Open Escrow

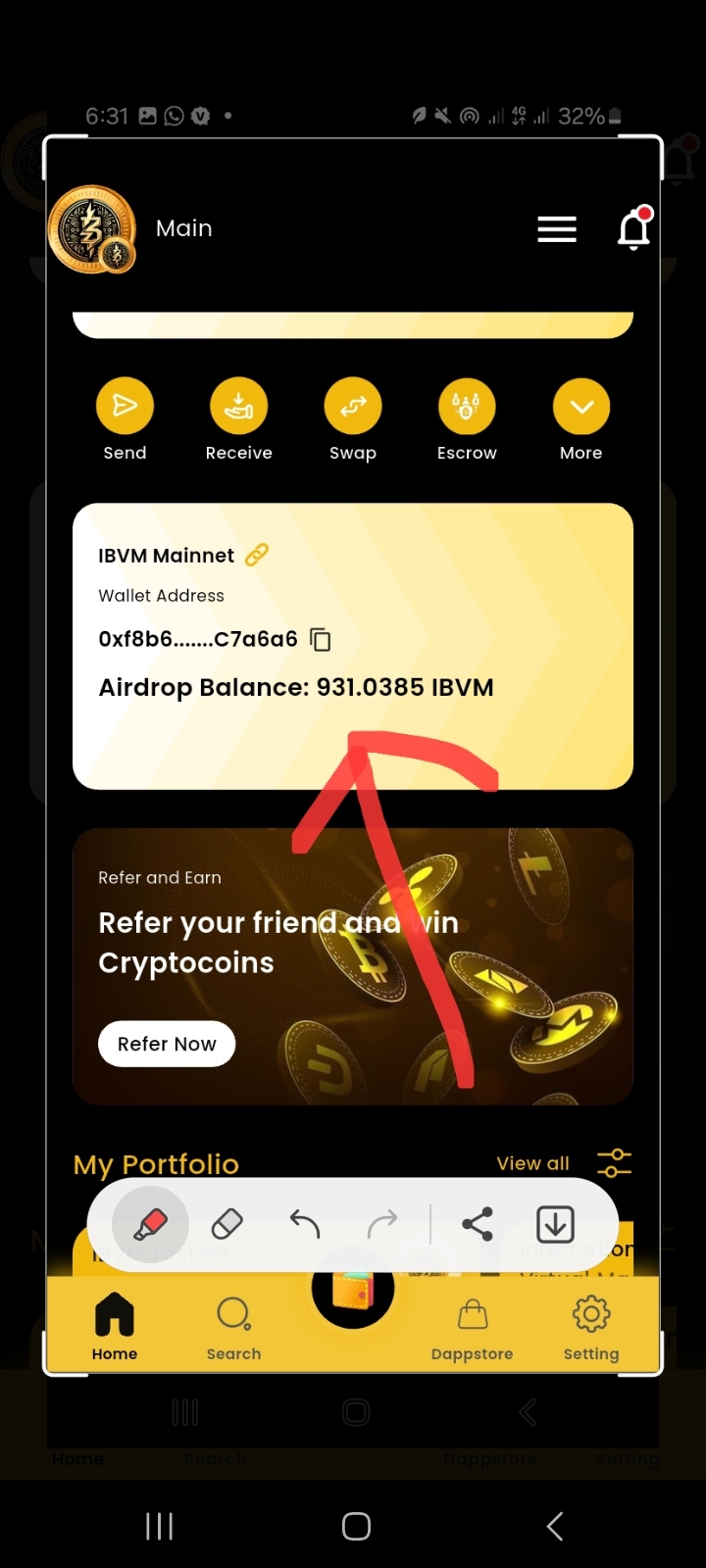point(467,407)
